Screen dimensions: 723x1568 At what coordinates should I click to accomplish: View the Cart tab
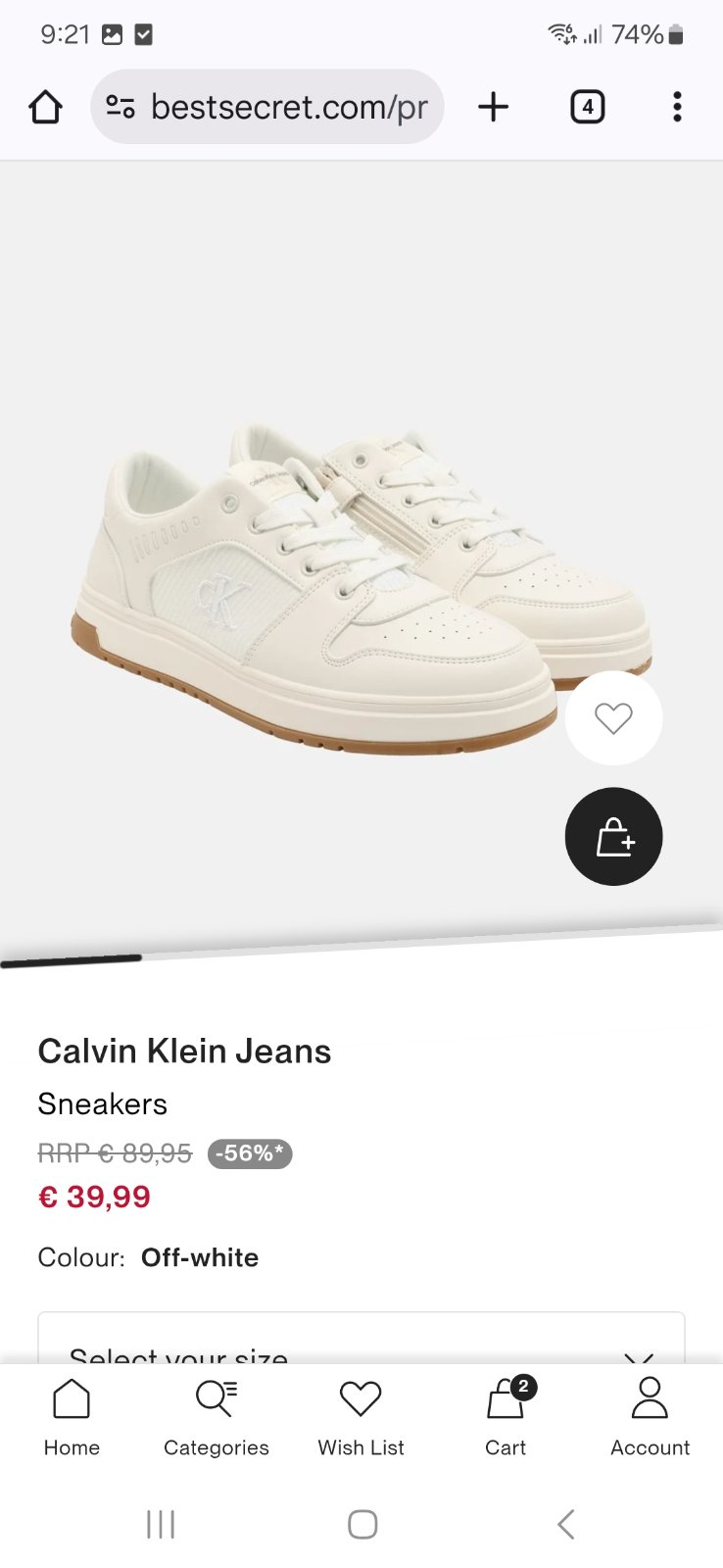click(506, 1416)
